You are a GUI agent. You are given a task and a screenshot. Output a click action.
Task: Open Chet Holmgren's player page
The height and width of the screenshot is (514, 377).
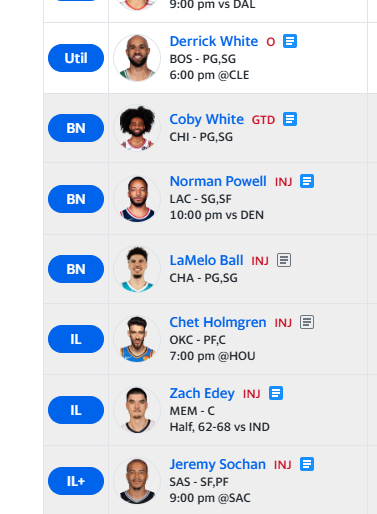coord(218,322)
